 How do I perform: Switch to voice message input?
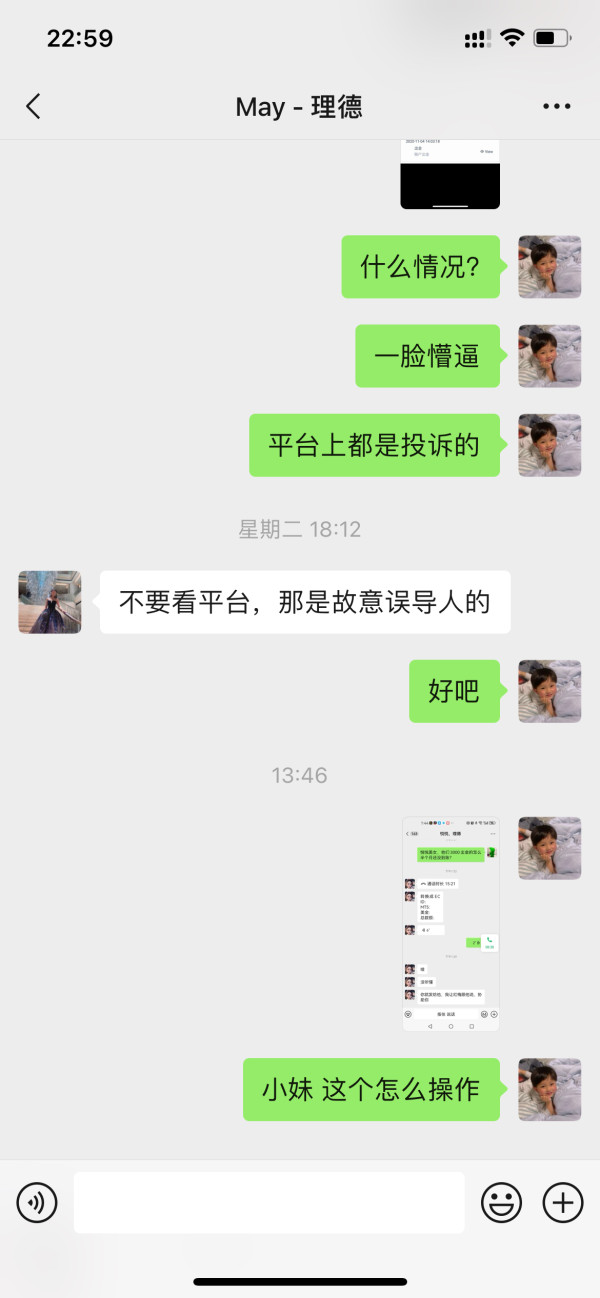coord(37,1202)
